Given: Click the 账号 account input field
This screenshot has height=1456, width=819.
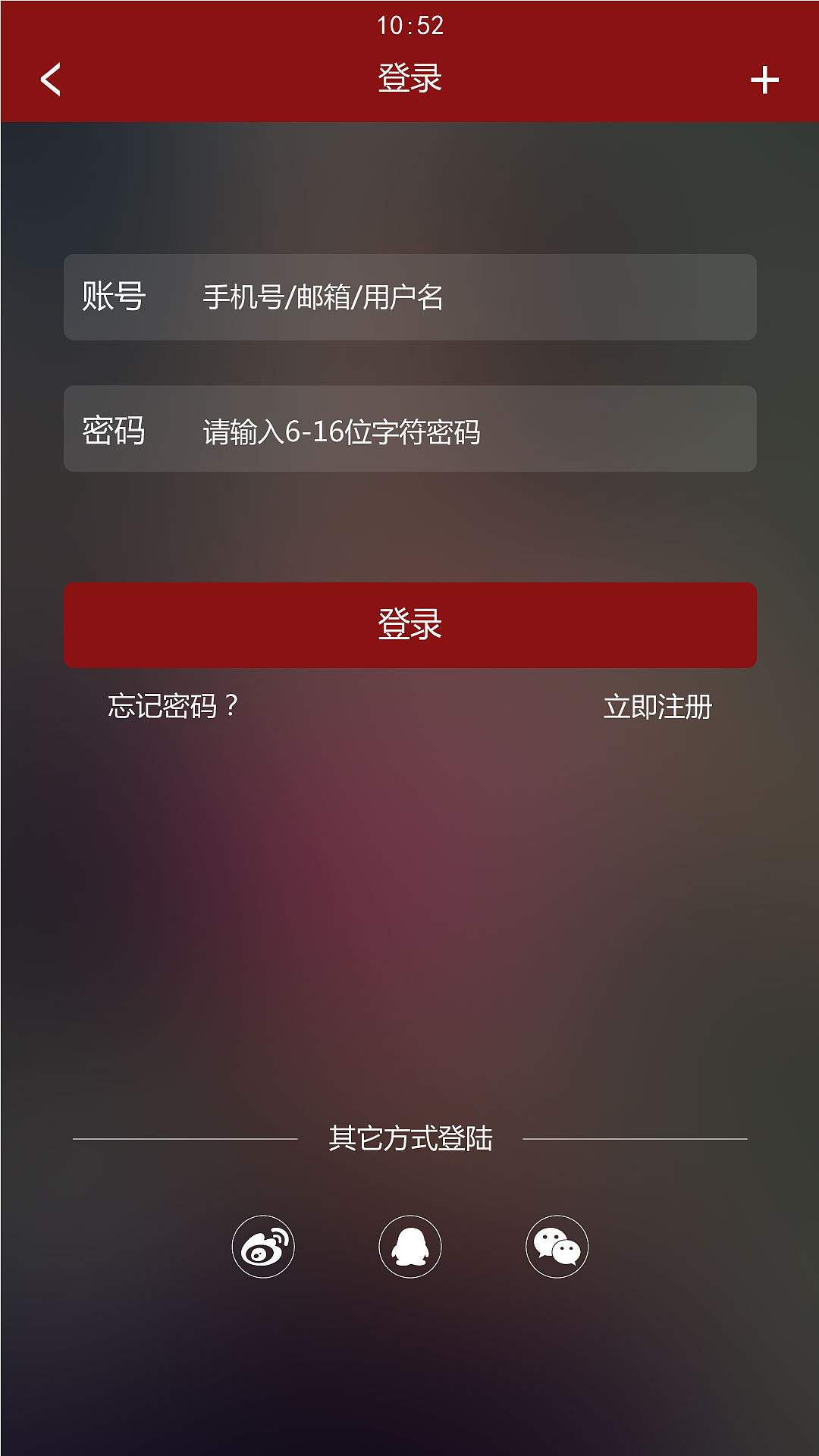Looking at the screenshot, I should point(409,298).
